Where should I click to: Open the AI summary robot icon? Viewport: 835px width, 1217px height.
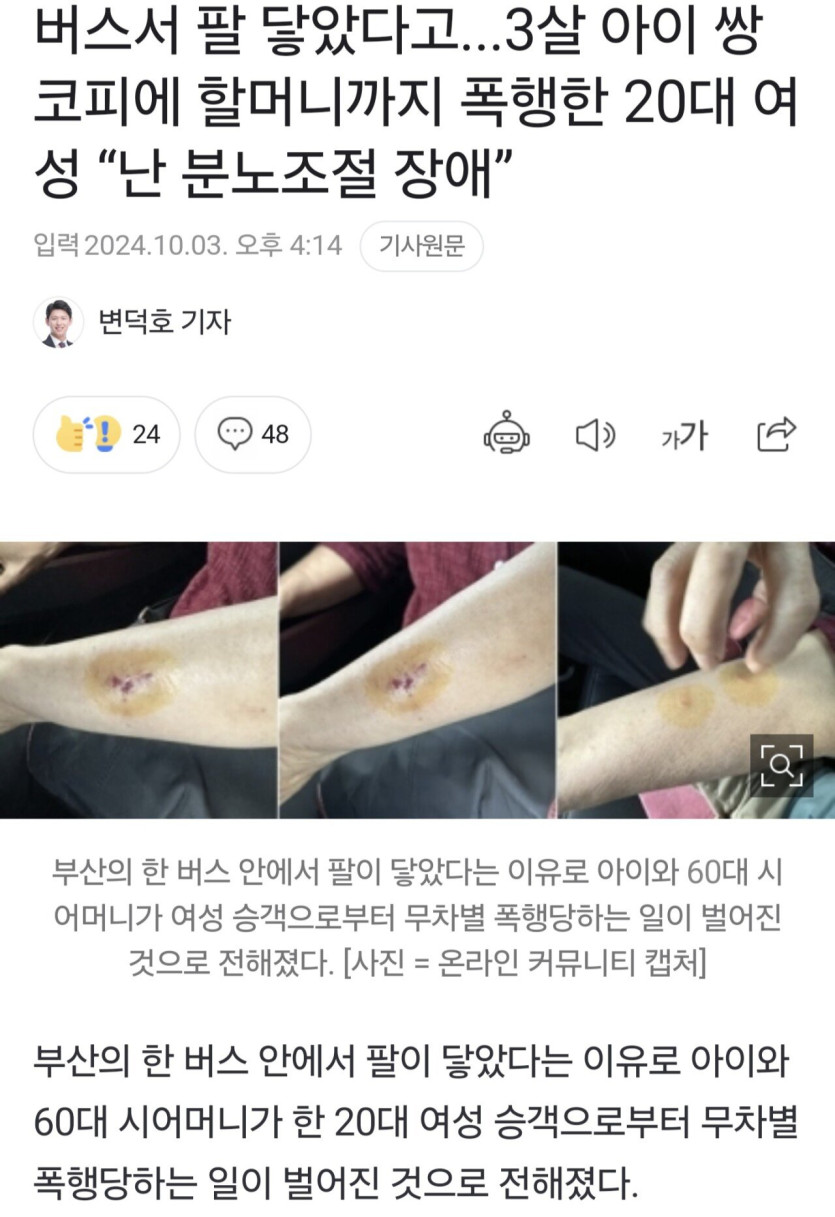coord(507,434)
